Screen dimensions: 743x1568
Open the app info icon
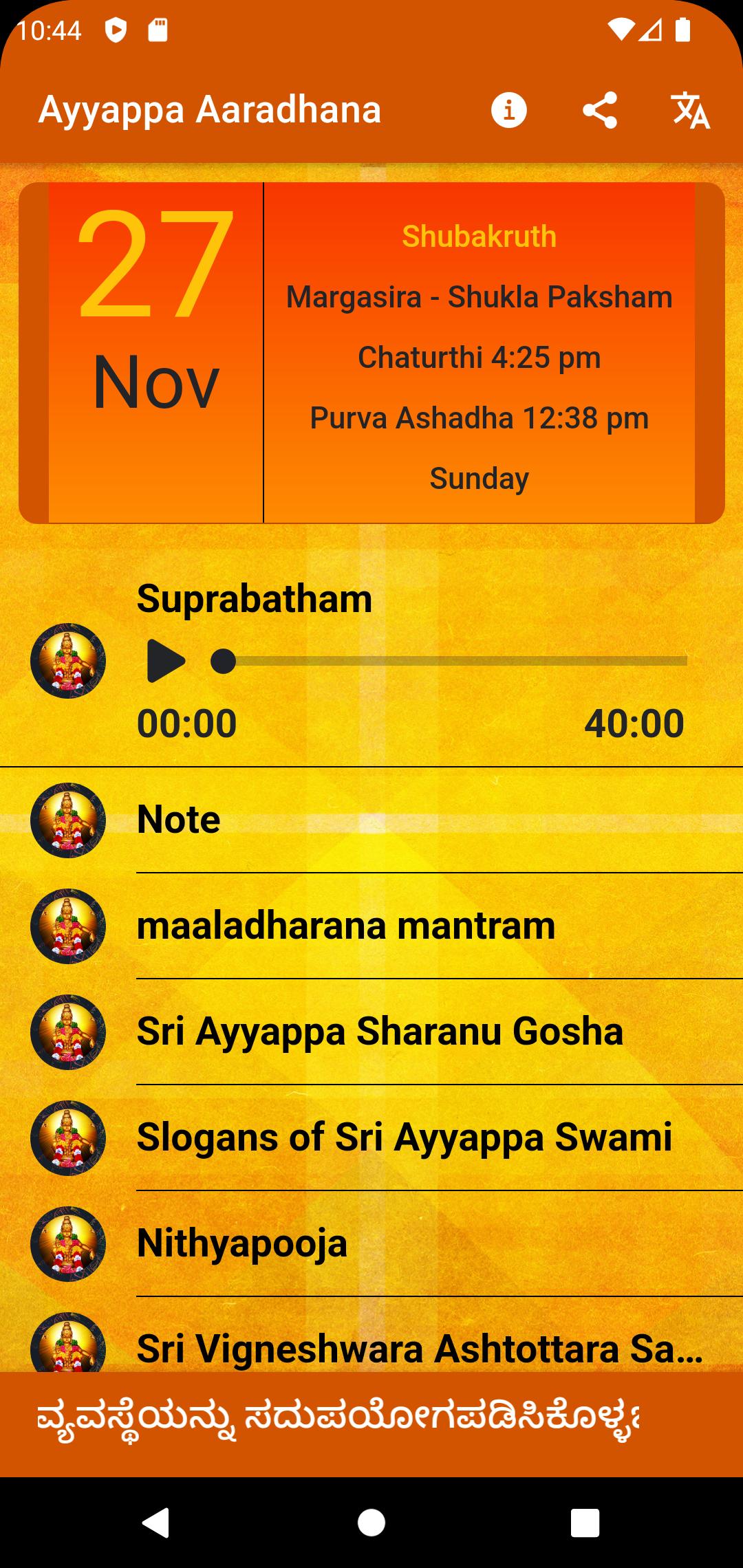[508, 110]
